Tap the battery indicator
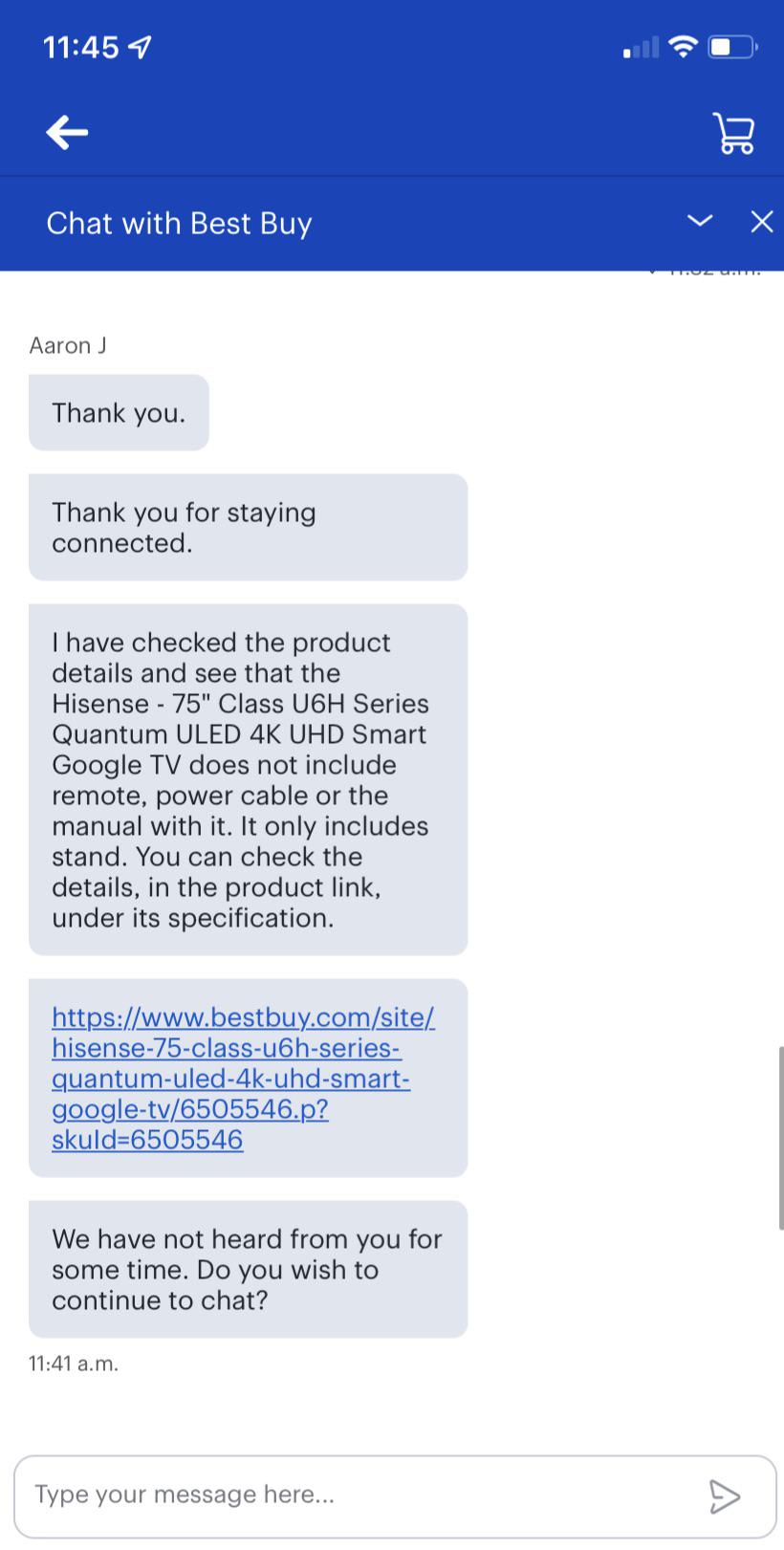Image resolution: width=784 pixels, height=1550 pixels. coord(732,46)
